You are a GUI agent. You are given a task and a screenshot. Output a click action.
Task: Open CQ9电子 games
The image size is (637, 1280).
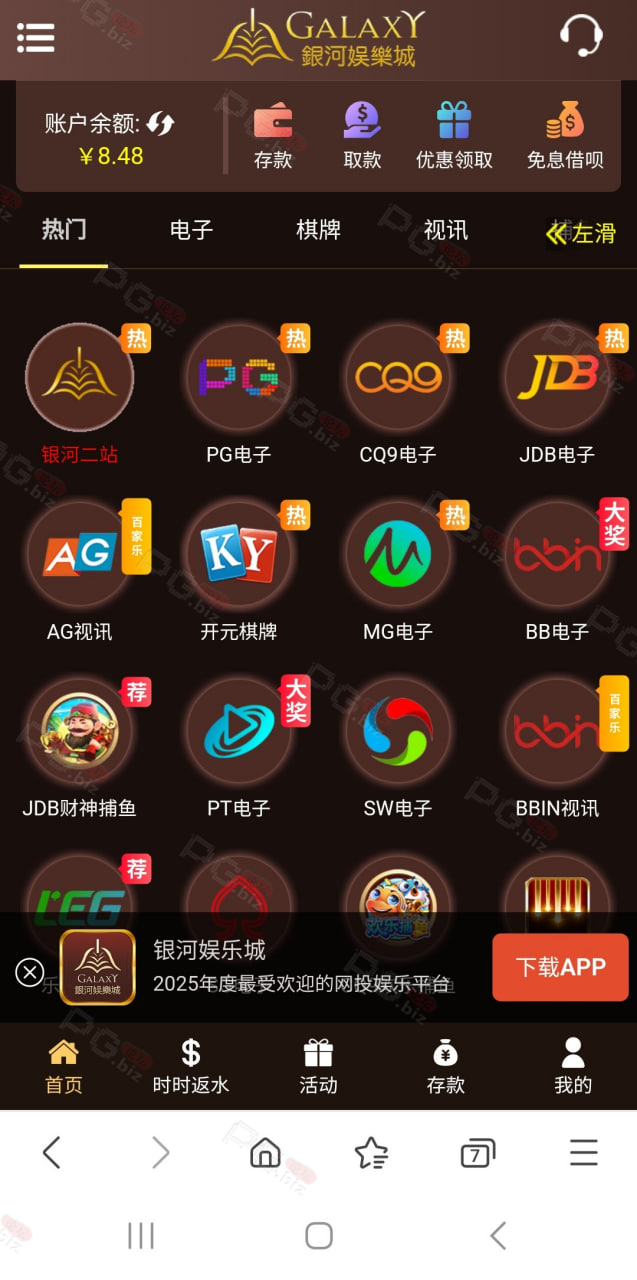pyautogui.click(x=398, y=395)
